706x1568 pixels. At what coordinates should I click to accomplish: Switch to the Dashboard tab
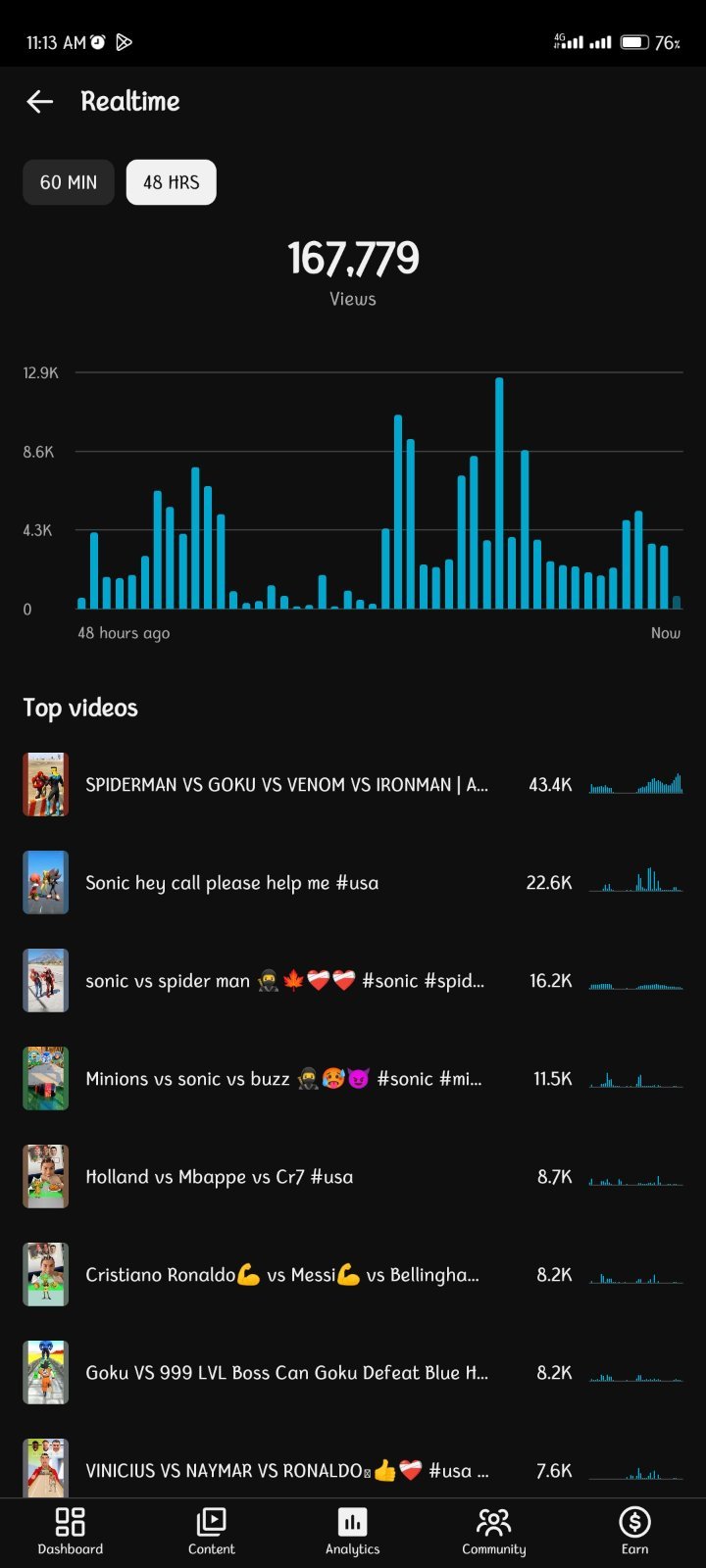[x=71, y=1532]
